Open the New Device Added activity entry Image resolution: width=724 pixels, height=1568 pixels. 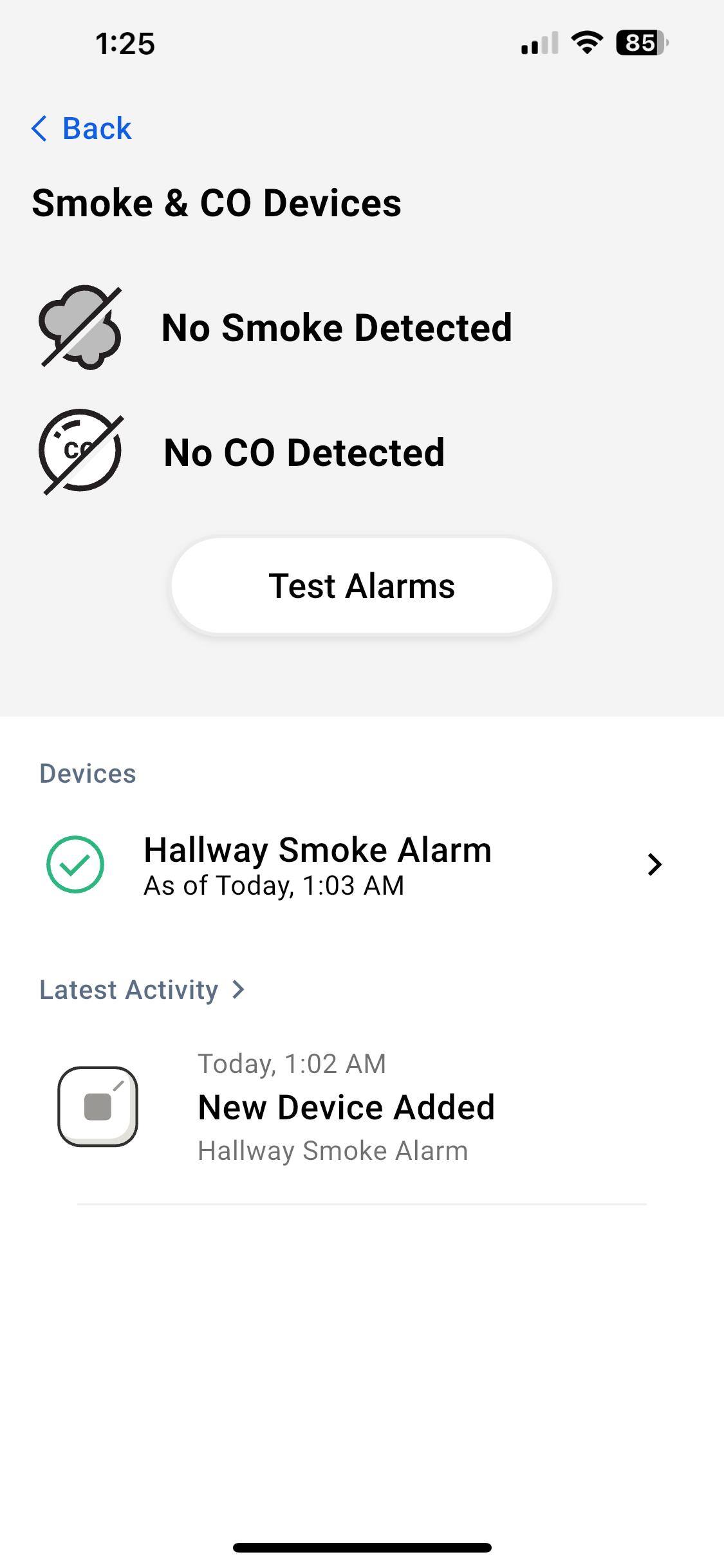coord(346,1107)
